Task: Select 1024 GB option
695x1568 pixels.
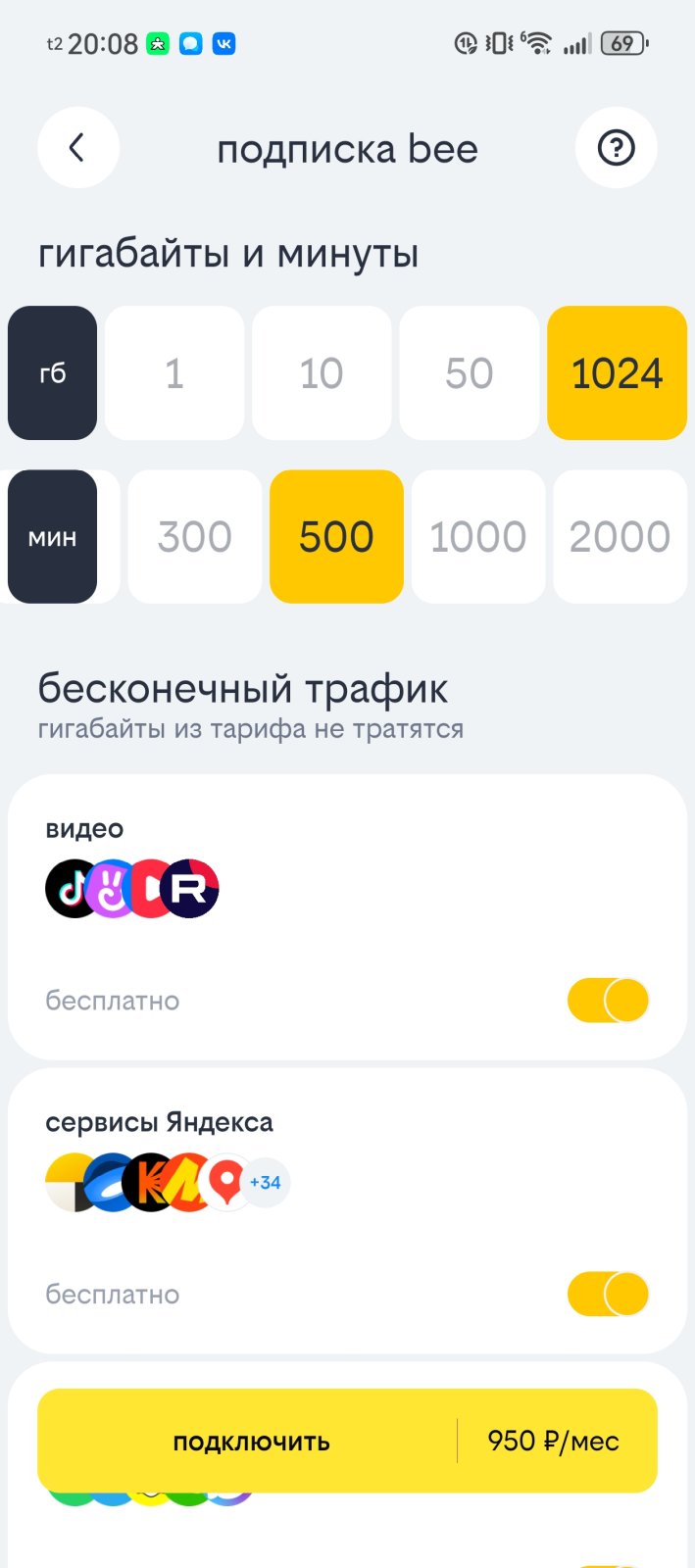Action: pyautogui.click(x=617, y=373)
